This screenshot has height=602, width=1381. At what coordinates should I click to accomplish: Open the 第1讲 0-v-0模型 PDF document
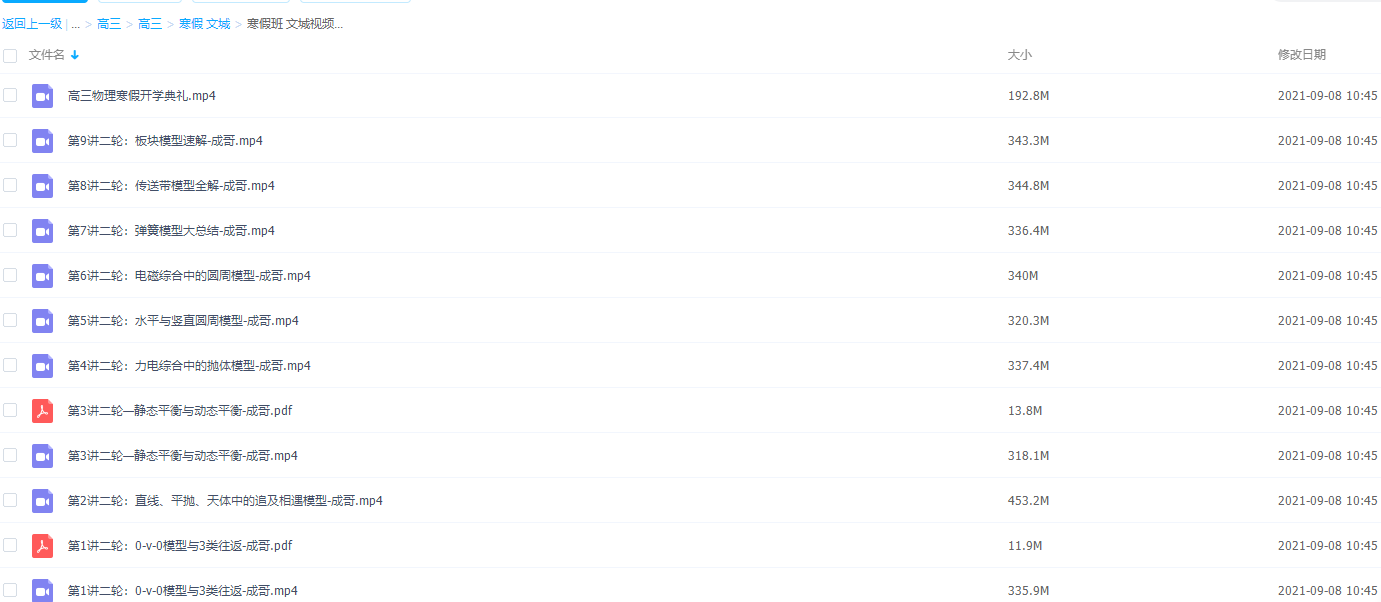[x=179, y=546]
